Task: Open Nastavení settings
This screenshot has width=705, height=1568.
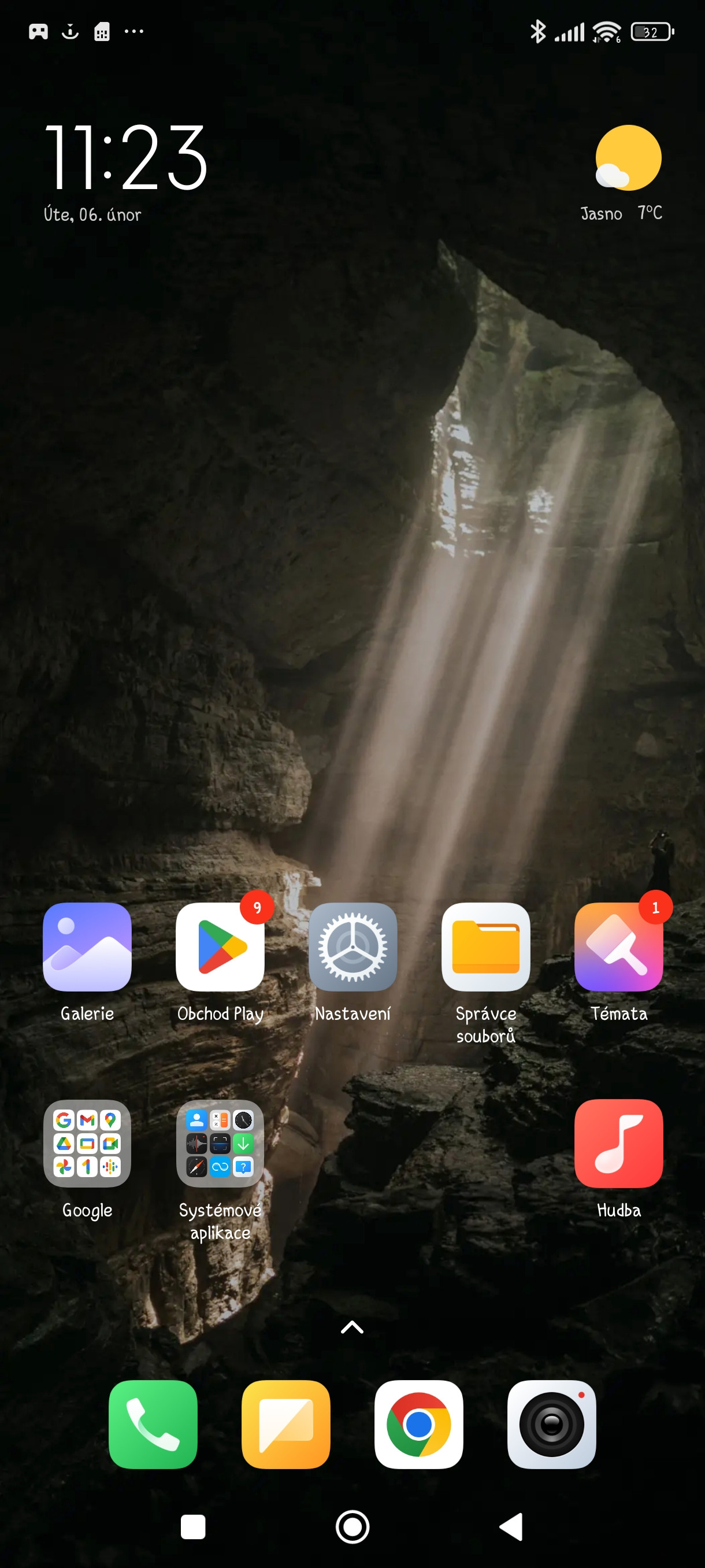Action: 353,946
